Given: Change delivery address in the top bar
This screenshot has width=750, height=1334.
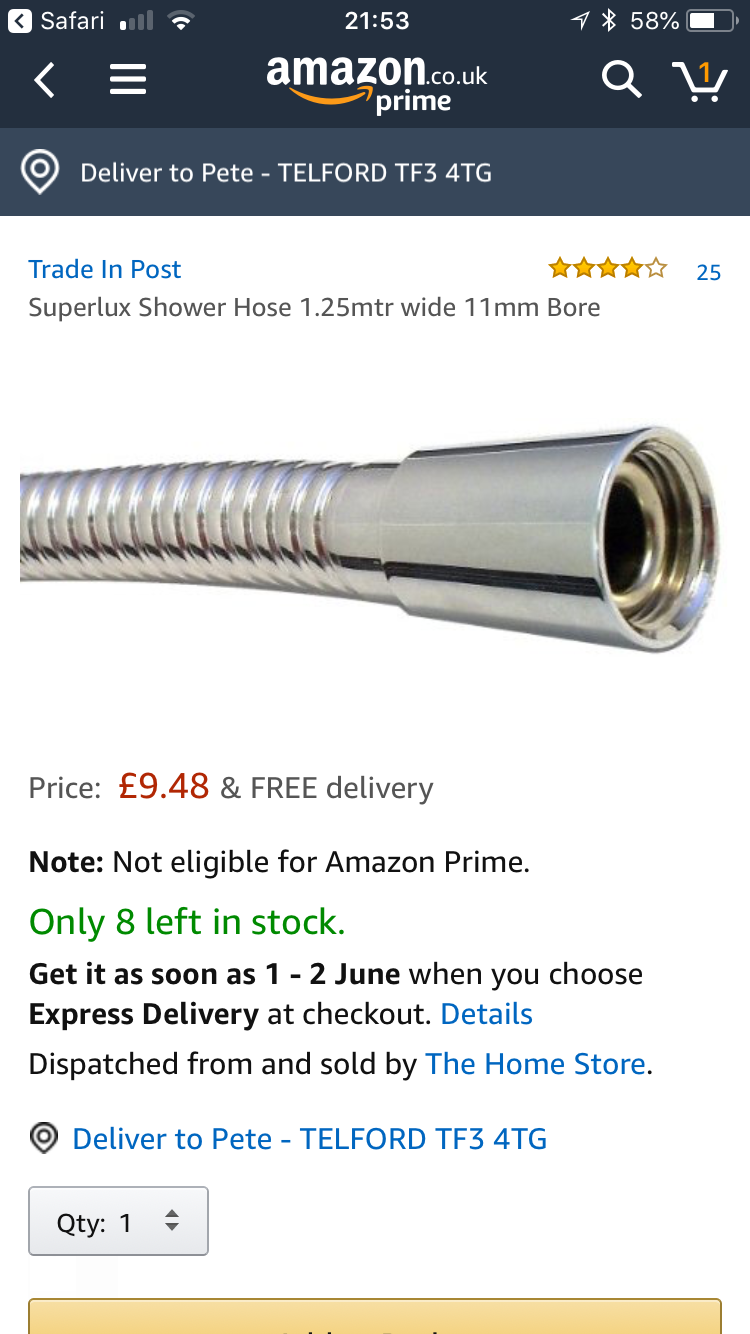Looking at the screenshot, I should click(x=286, y=173).
